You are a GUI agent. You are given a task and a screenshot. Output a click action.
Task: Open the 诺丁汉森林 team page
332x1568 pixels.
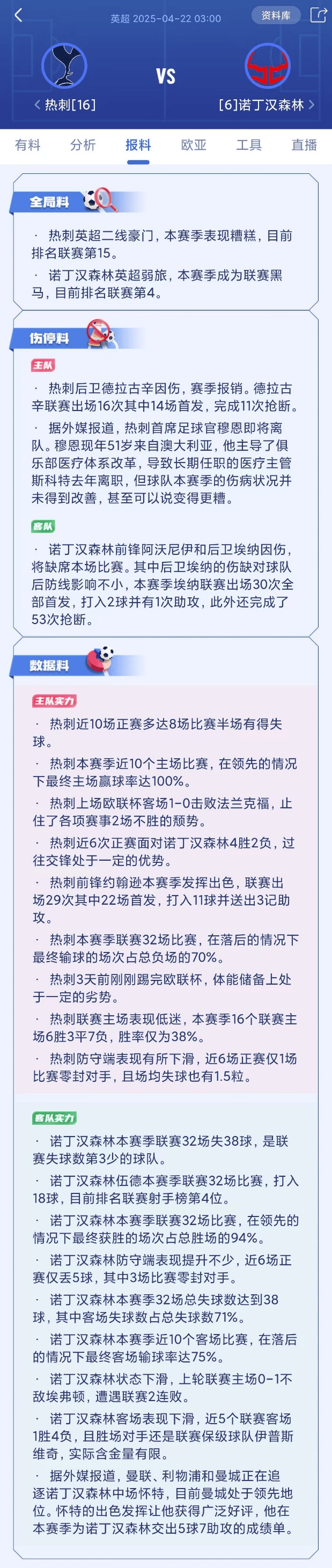267,104
